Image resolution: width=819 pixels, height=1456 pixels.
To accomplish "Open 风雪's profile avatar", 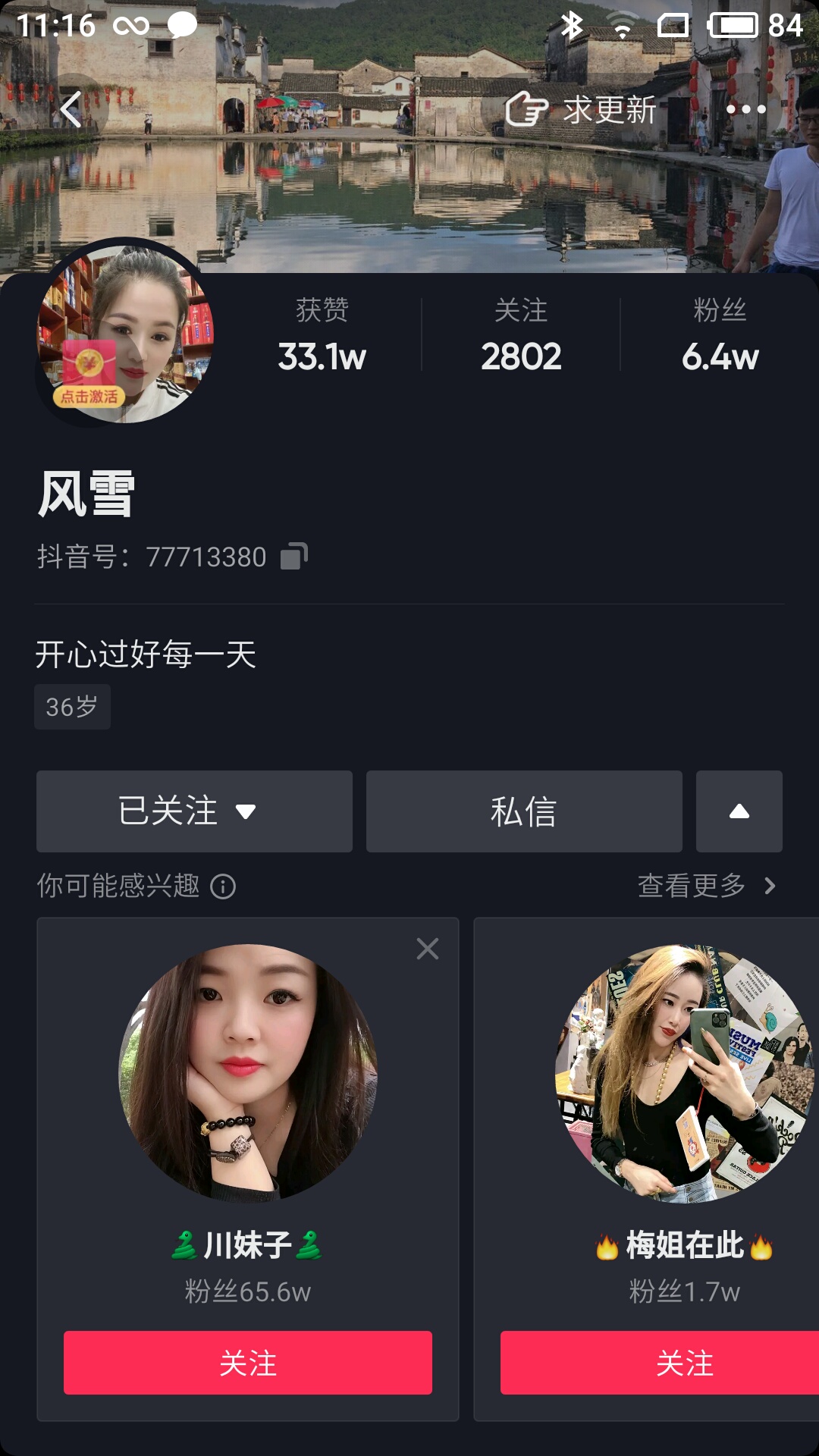I will 126,332.
